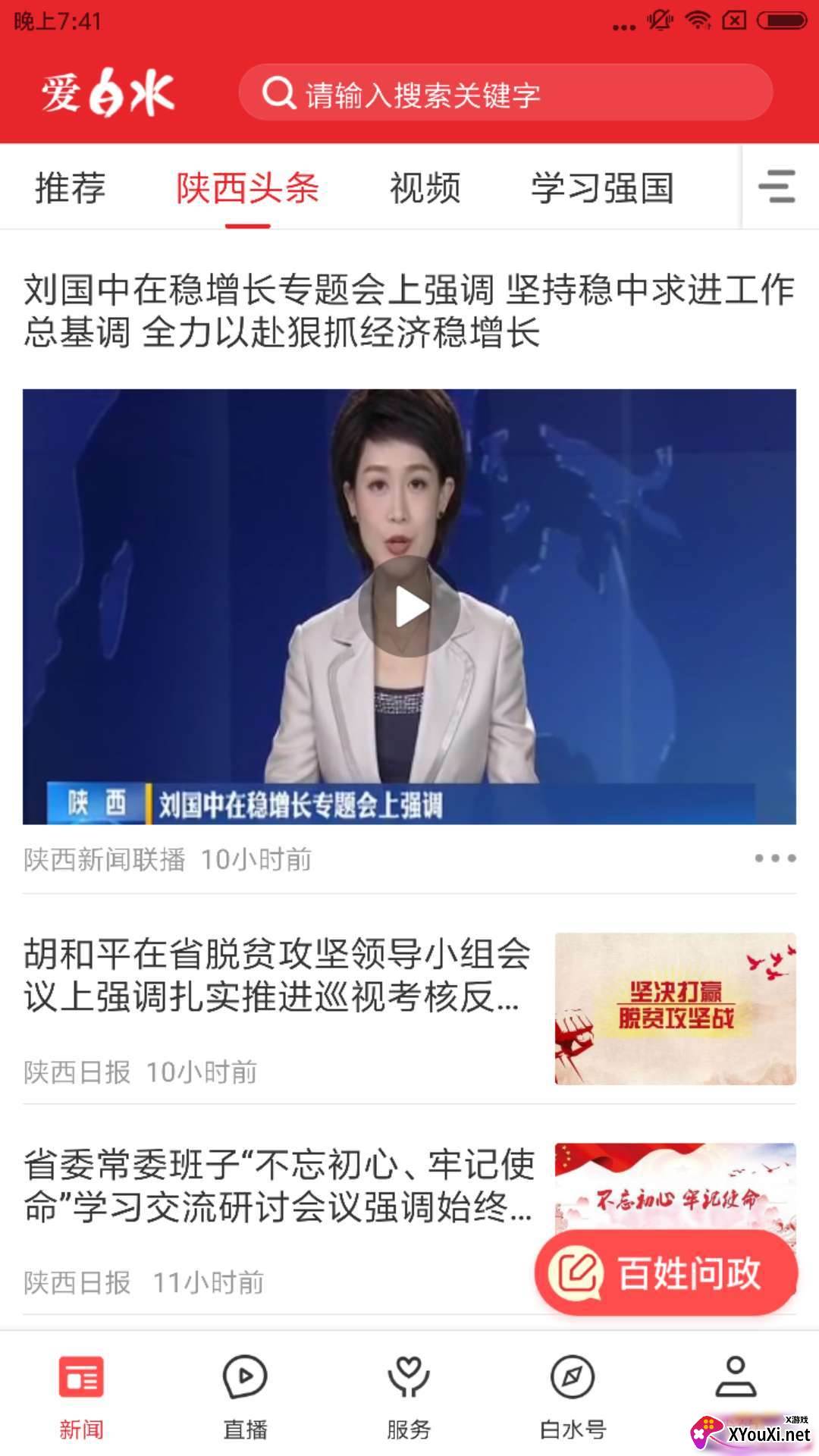This screenshot has height=1456, width=819.
Task: Open the 刘国中在稳增长专题会 headline article
Action: [x=409, y=311]
